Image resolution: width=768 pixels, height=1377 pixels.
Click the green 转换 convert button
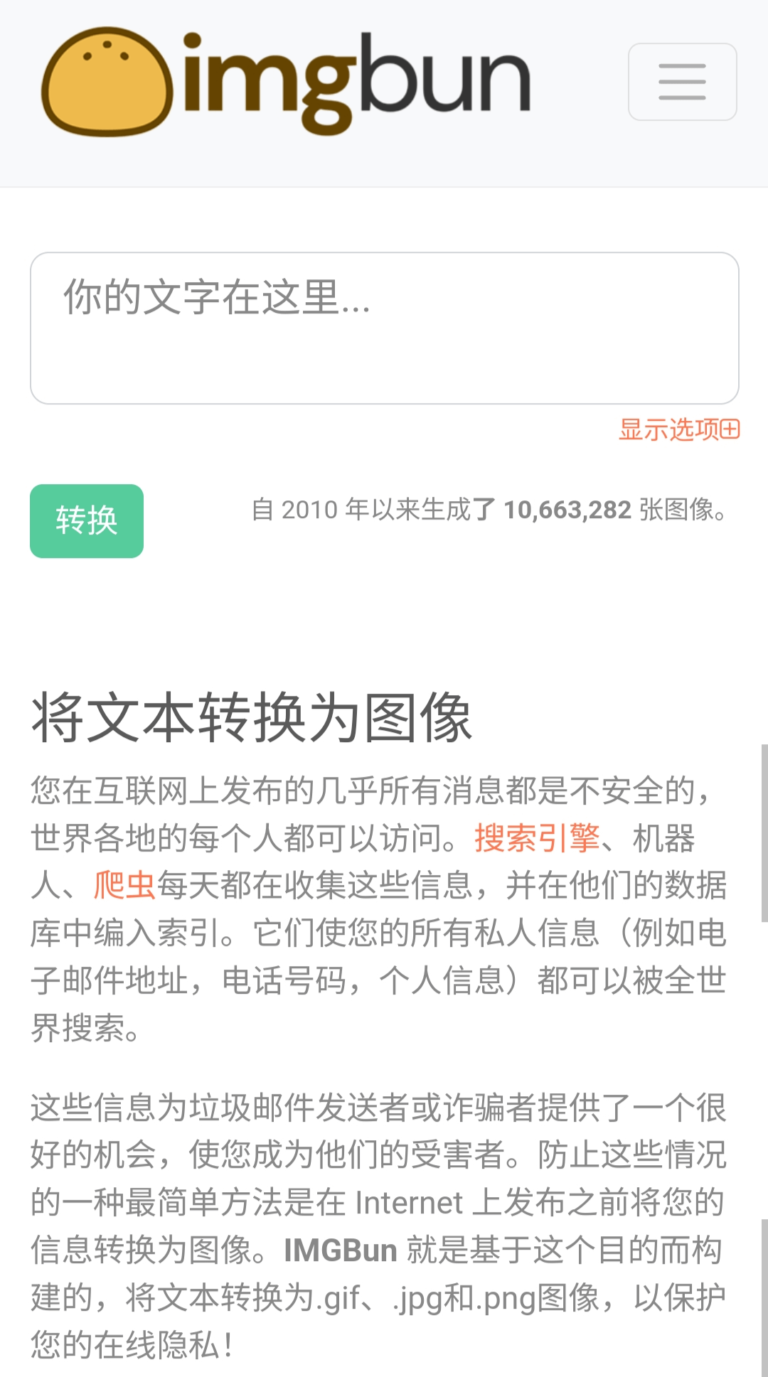tap(86, 521)
